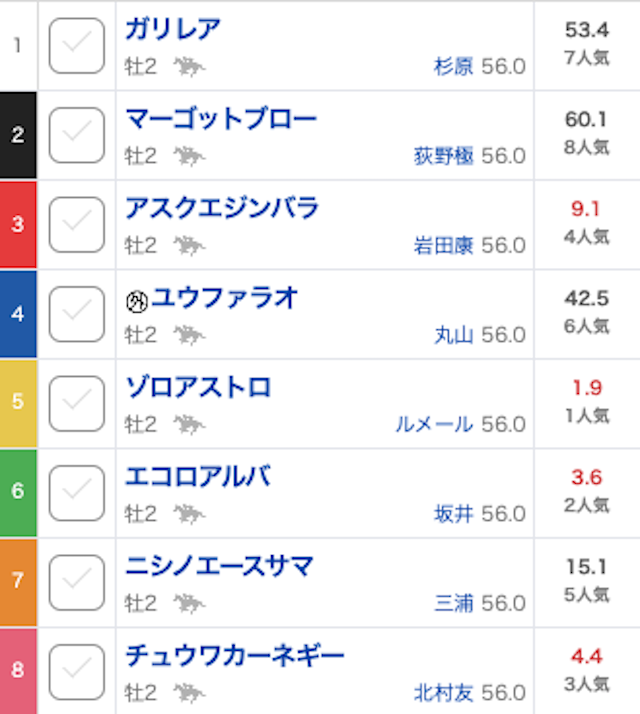Image resolution: width=640 pixels, height=714 pixels.
Task: View jockey 杉原's page
Action: pos(453,66)
